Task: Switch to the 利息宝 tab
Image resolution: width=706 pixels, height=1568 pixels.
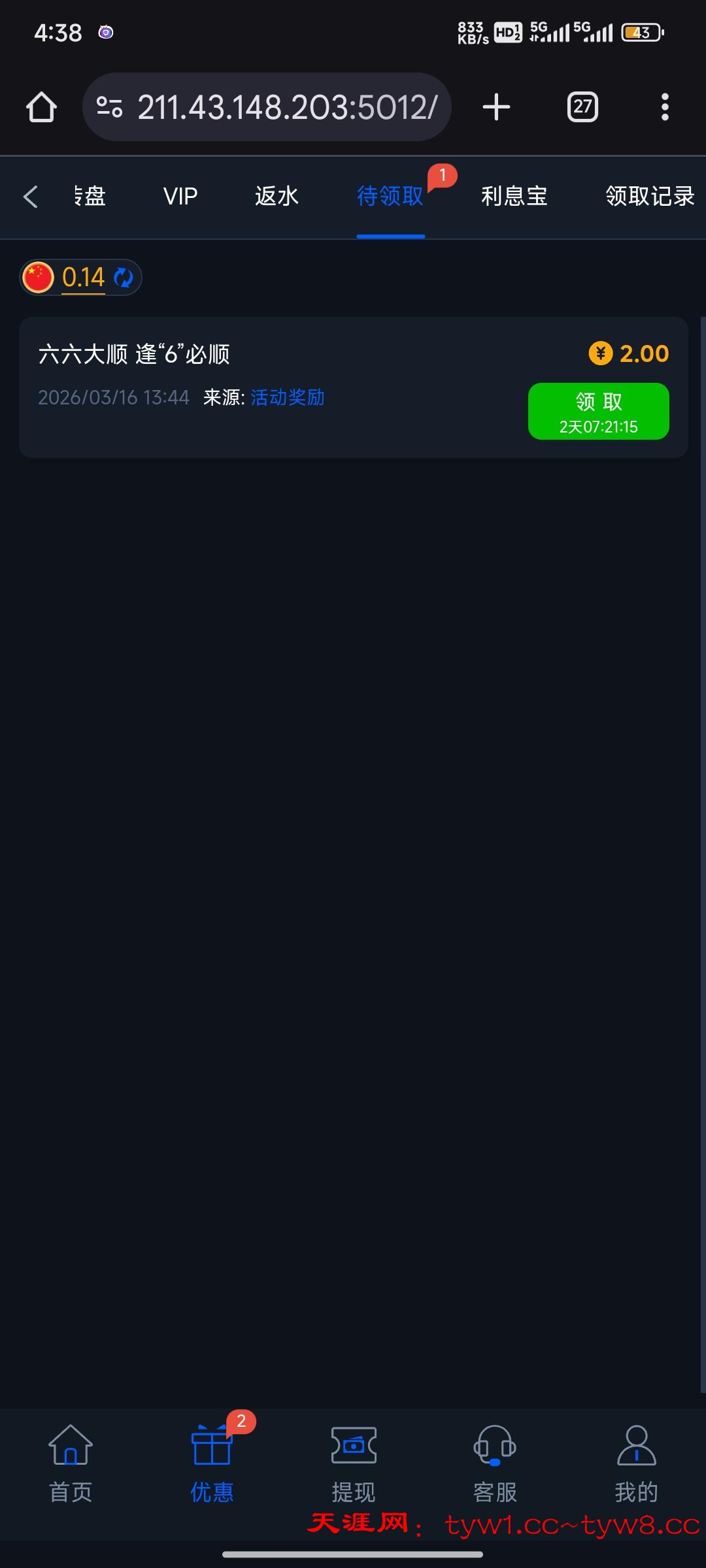Action: 514,197
